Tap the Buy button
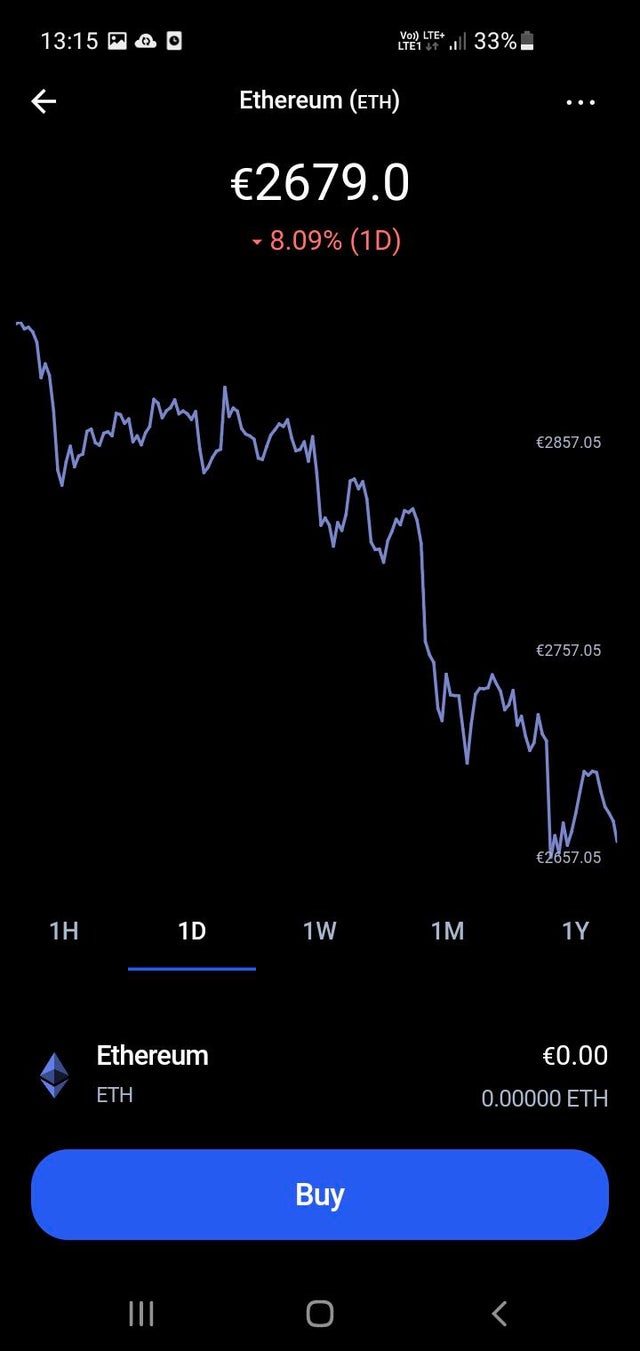Image resolution: width=640 pixels, height=1351 pixels. pos(320,1194)
